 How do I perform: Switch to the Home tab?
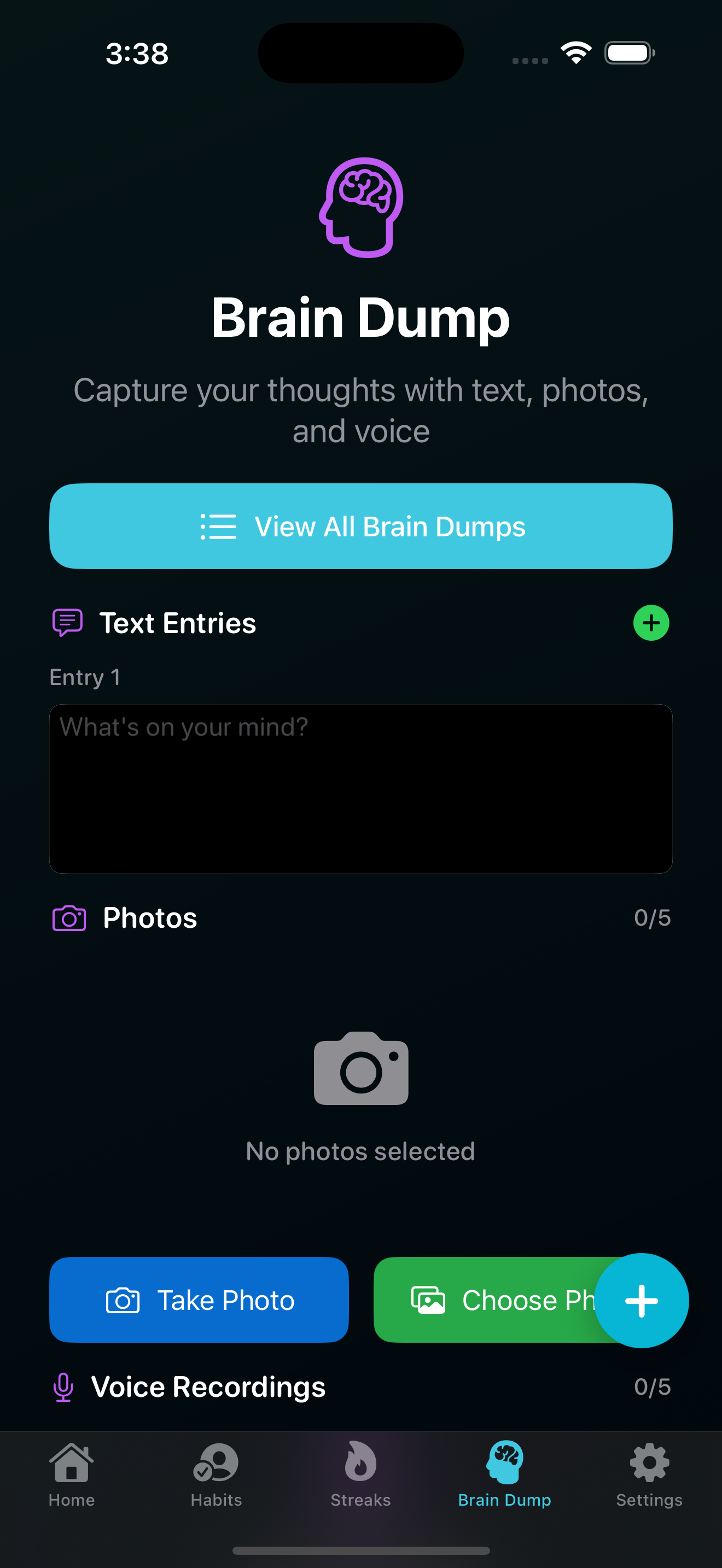[x=72, y=1473]
